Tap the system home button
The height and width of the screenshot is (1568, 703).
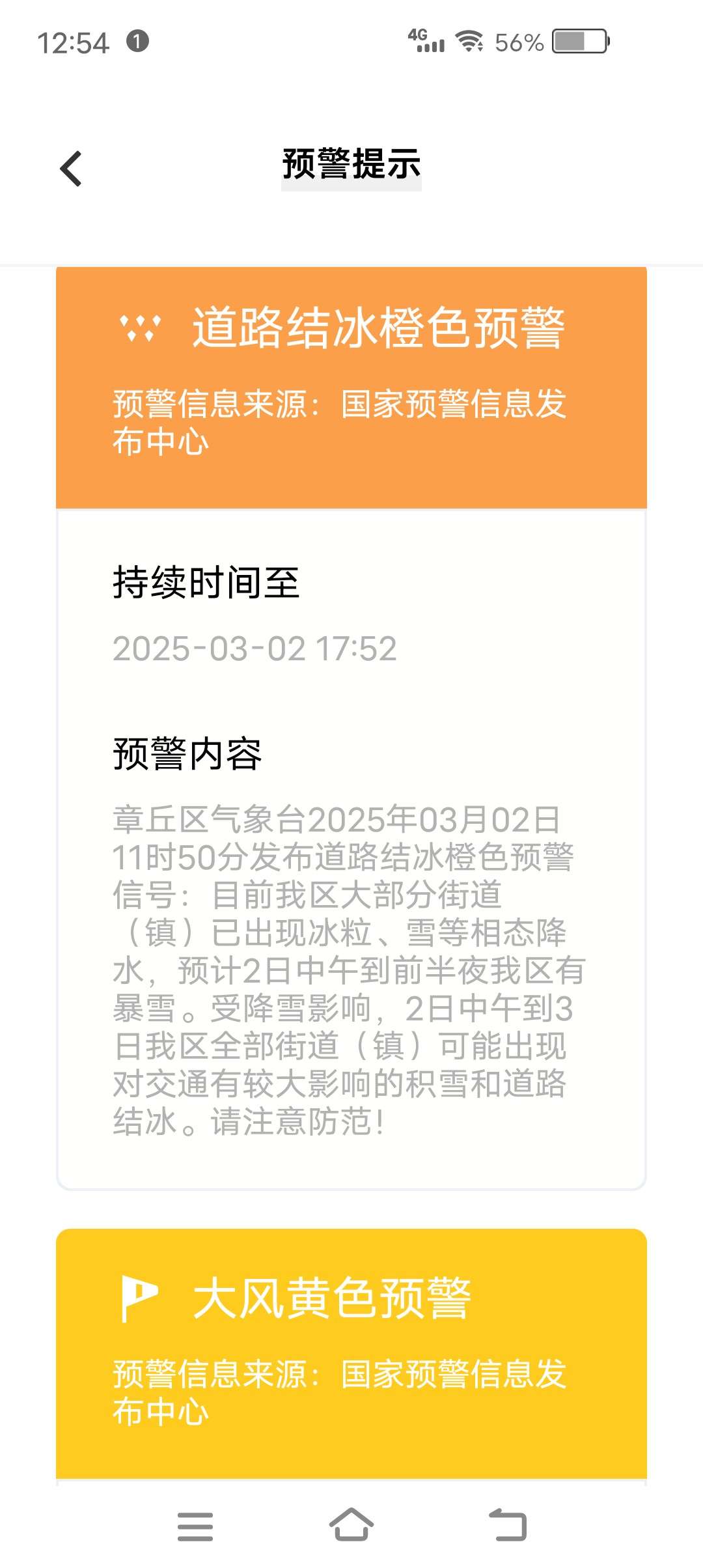[x=351, y=1526]
